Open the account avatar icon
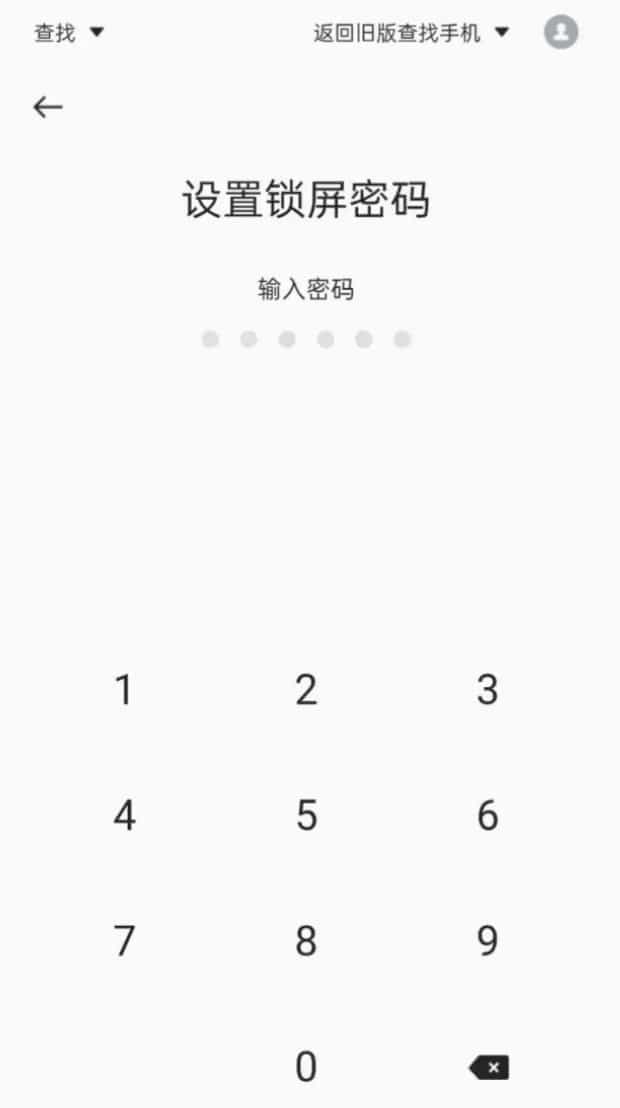The image size is (620, 1108). (561, 32)
